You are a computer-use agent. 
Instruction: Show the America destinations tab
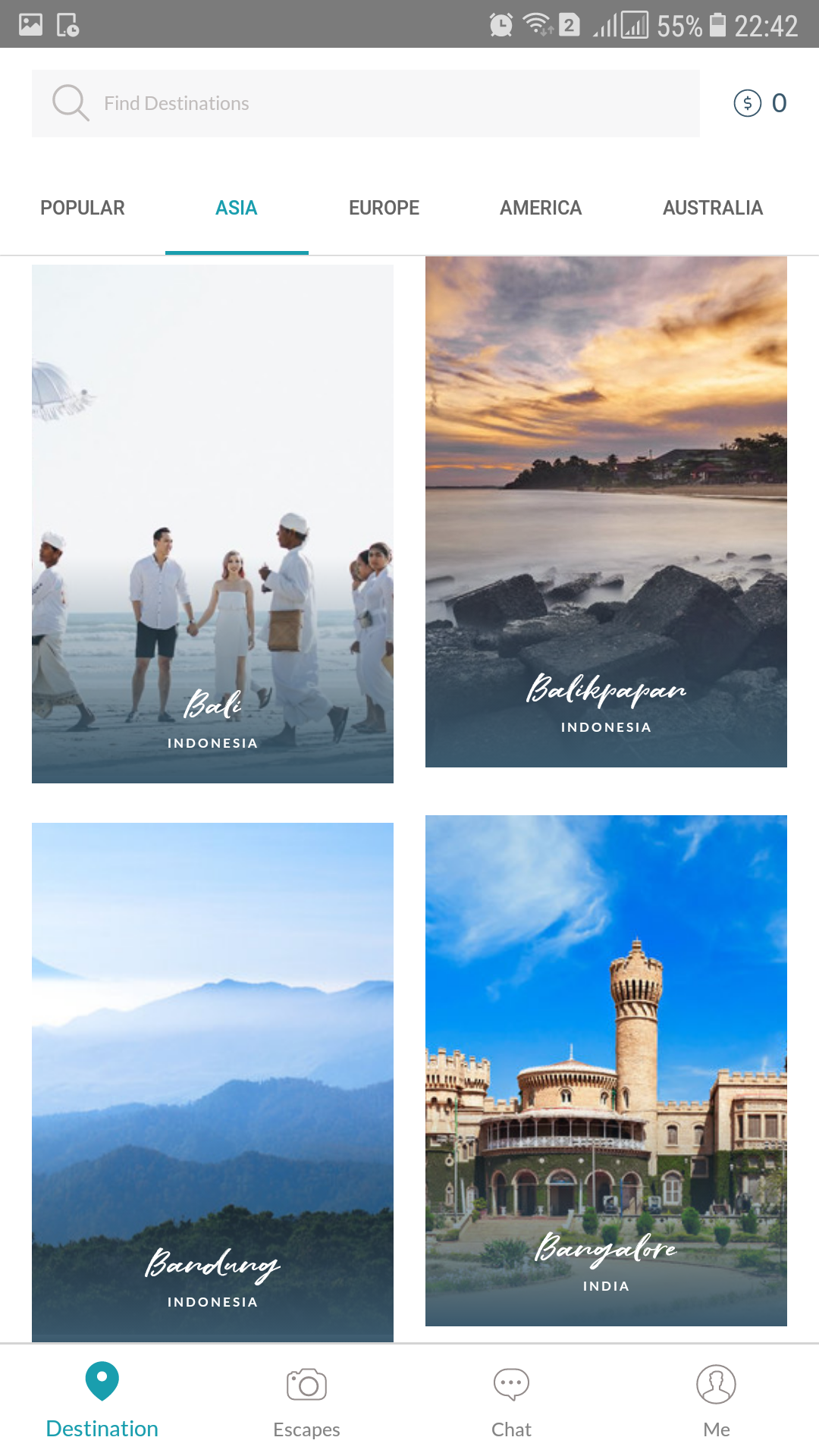[x=540, y=208]
